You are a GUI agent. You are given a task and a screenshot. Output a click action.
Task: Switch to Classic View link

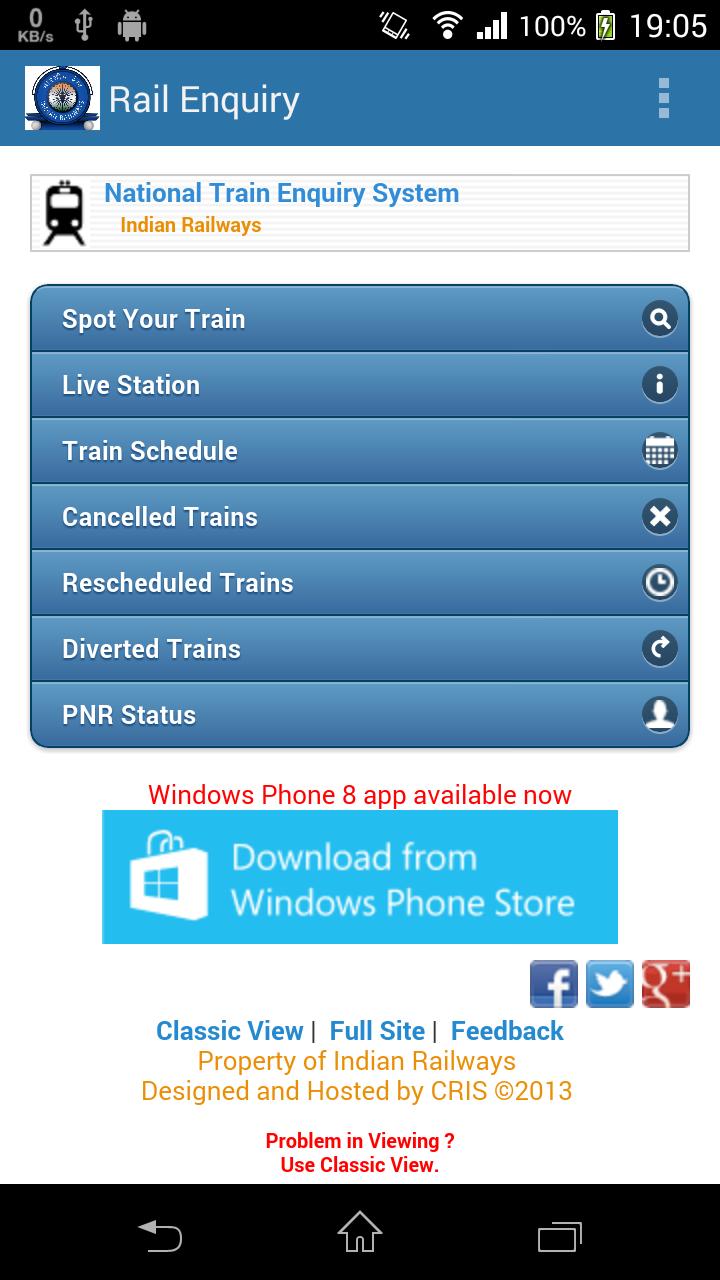(229, 1031)
